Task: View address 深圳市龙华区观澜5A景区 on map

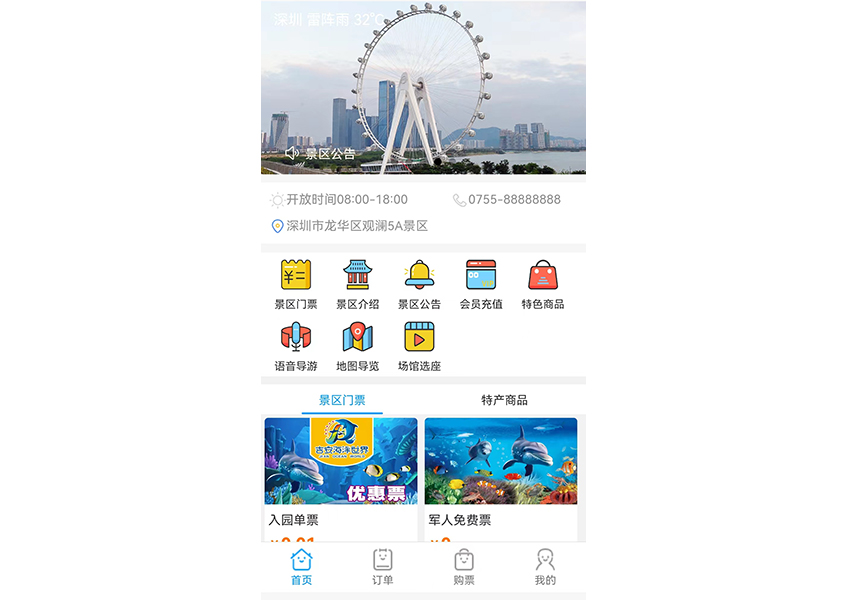Action: coord(350,226)
